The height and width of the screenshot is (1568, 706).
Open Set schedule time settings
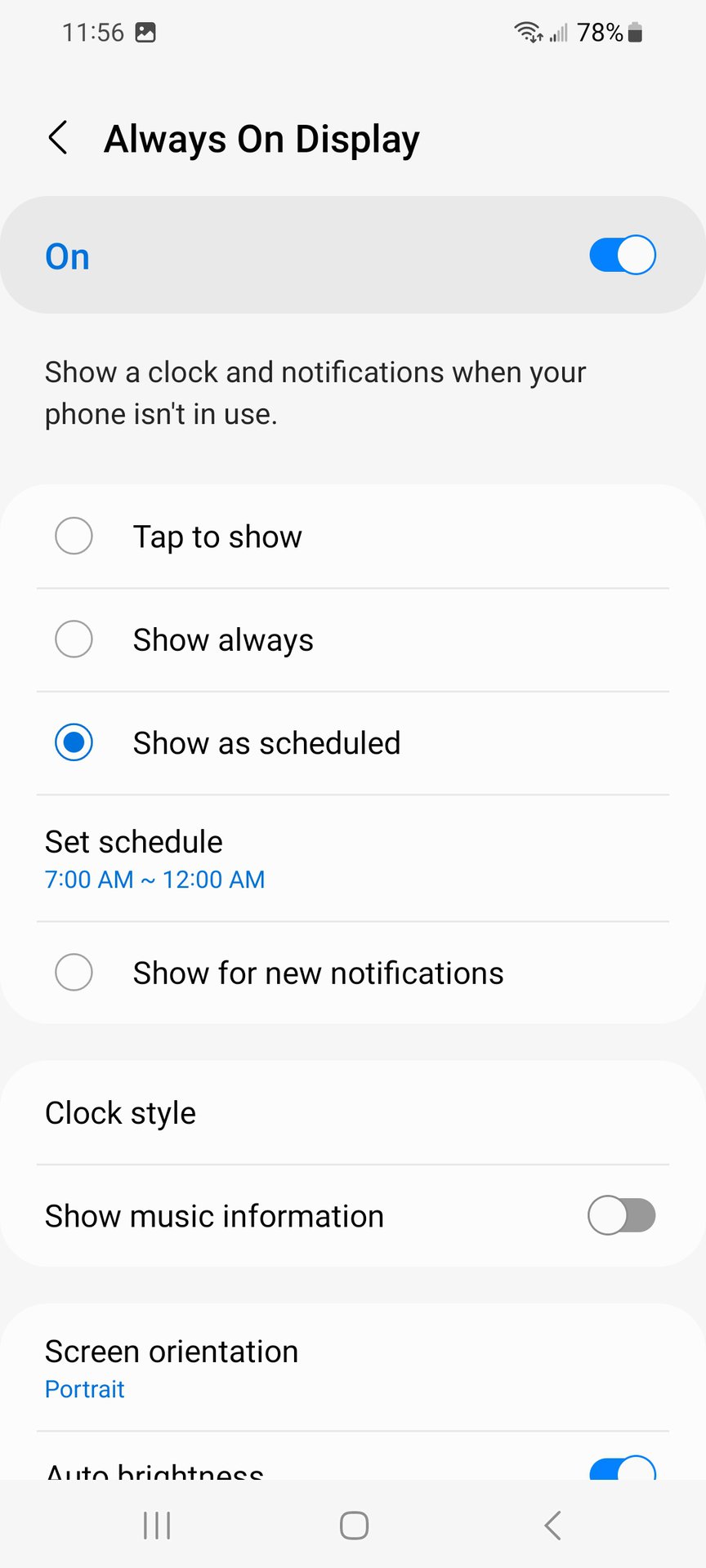pyautogui.click(x=155, y=858)
